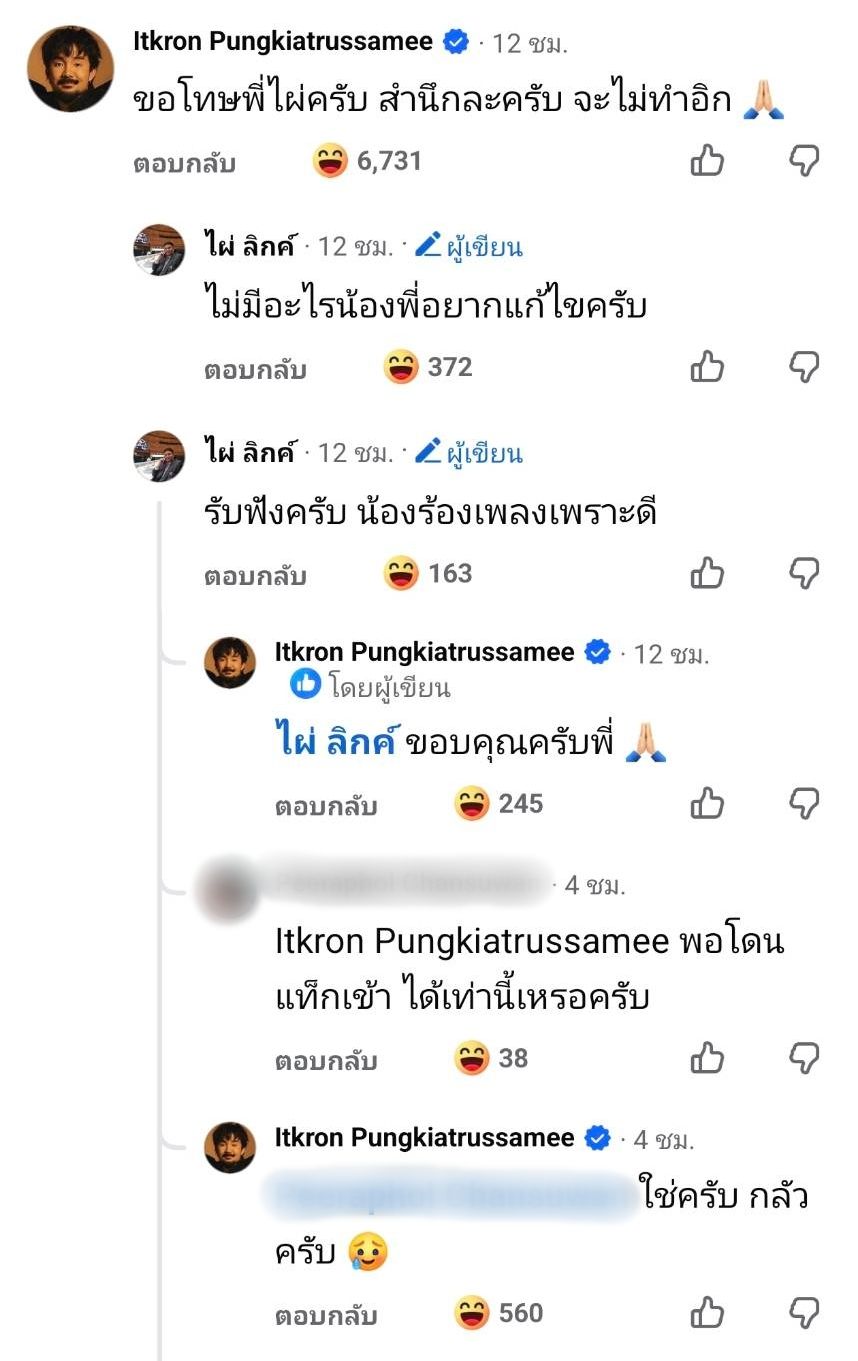Image resolution: width=858 pixels, height=1361 pixels.
Task: Like Itkron's reply with 560 reactions
Action: tap(707, 1312)
